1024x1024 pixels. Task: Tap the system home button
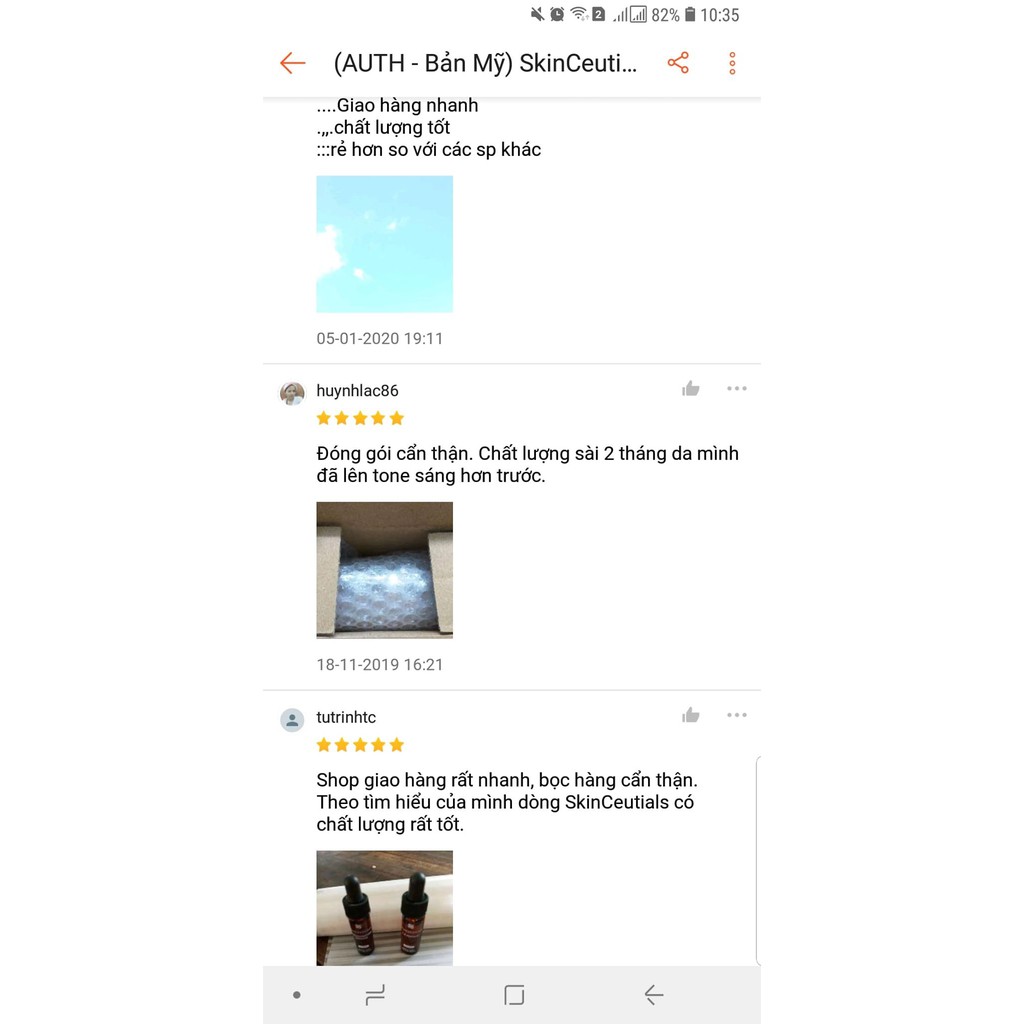click(514, 995)
